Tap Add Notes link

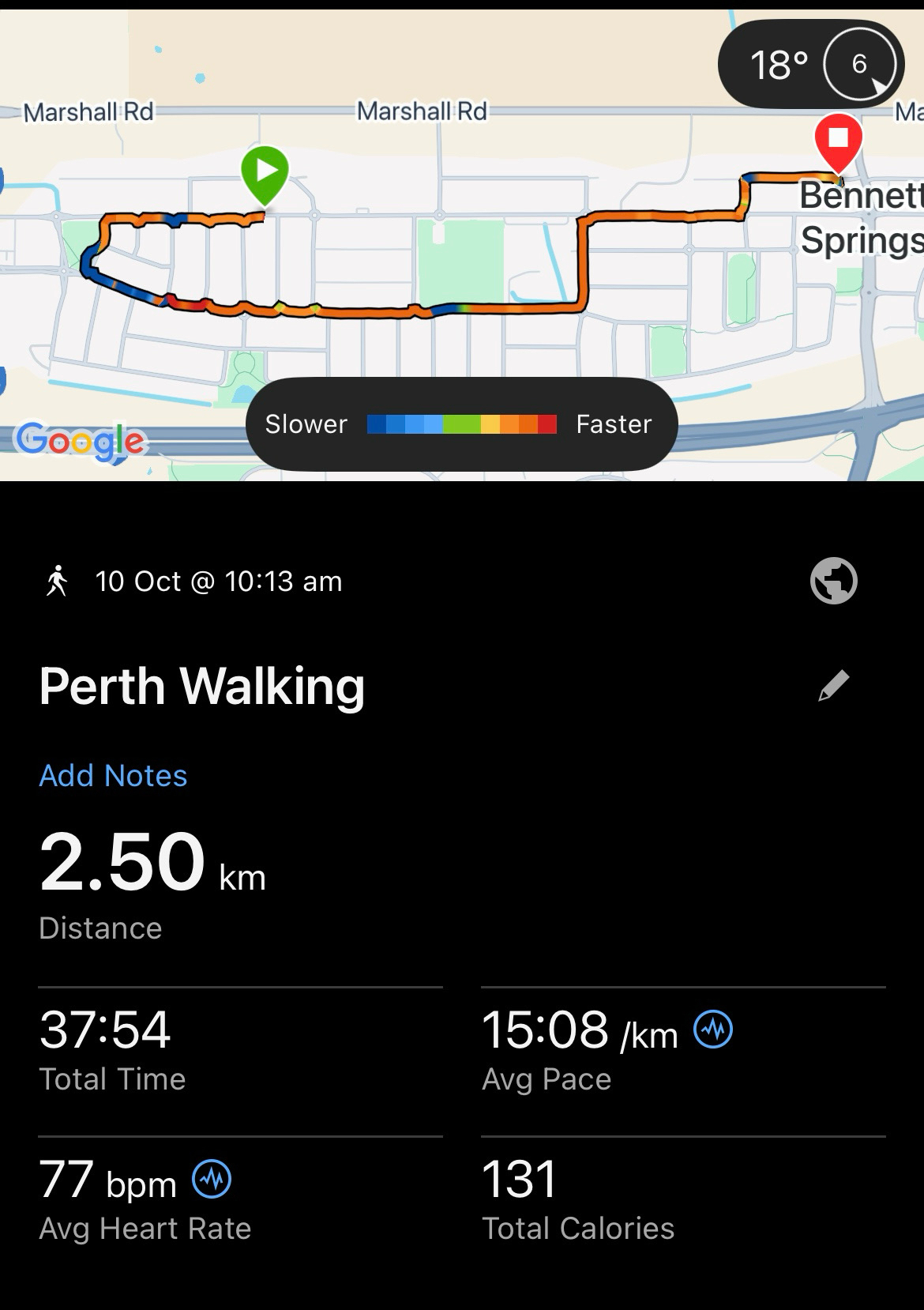(113, 776)
